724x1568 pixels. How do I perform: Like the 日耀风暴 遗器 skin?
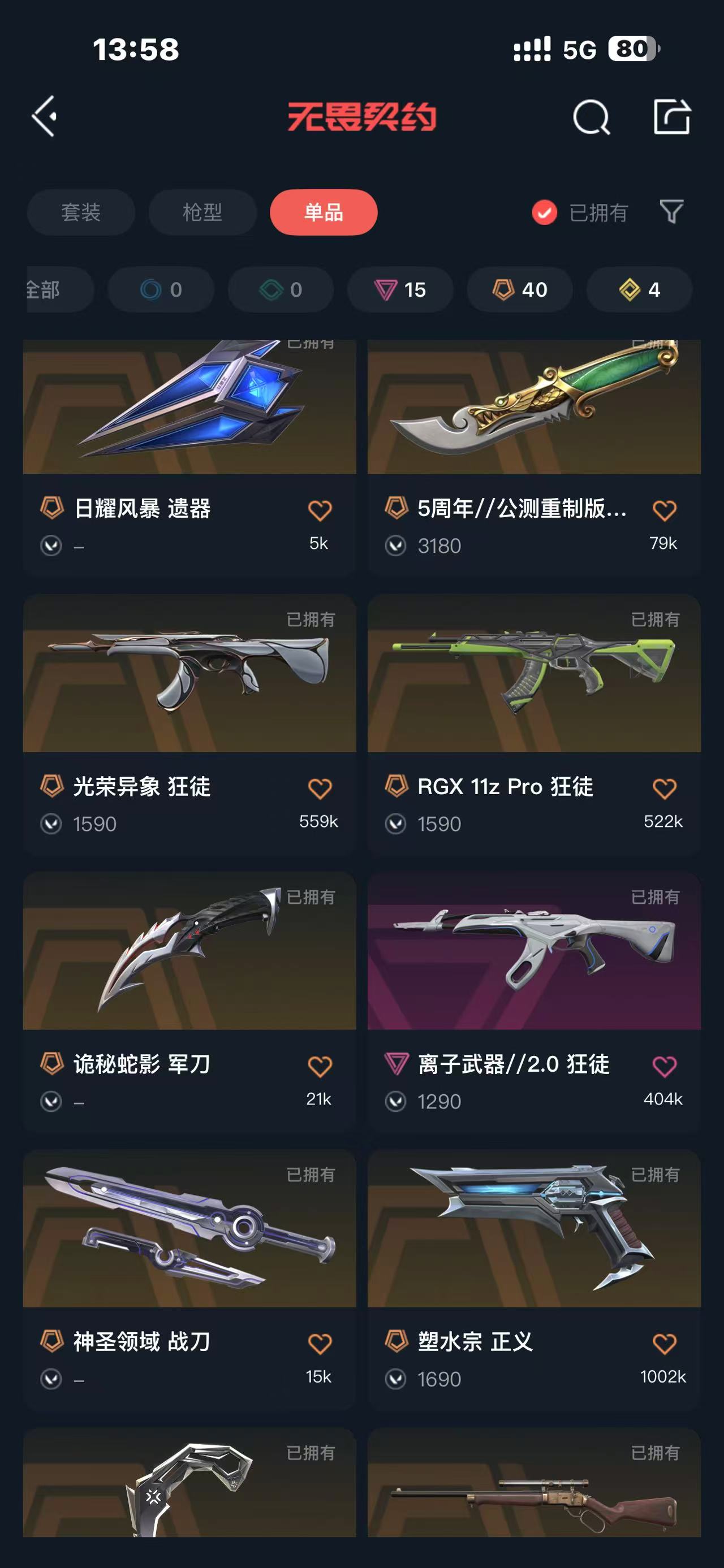pos(320,510)
